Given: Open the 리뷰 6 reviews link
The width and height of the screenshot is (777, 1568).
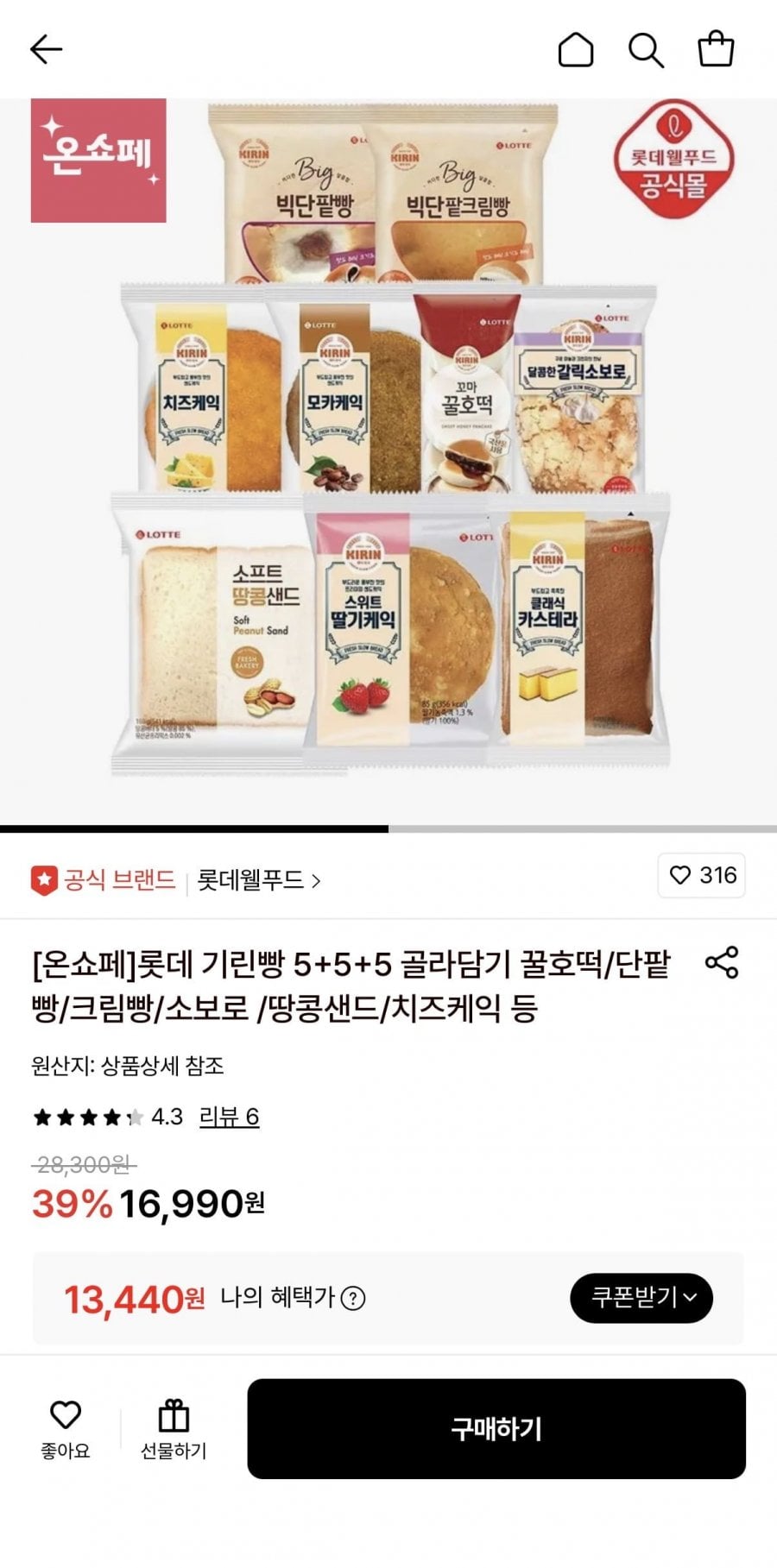Looking at the screenshot, I should click(x=229, y=1117).
